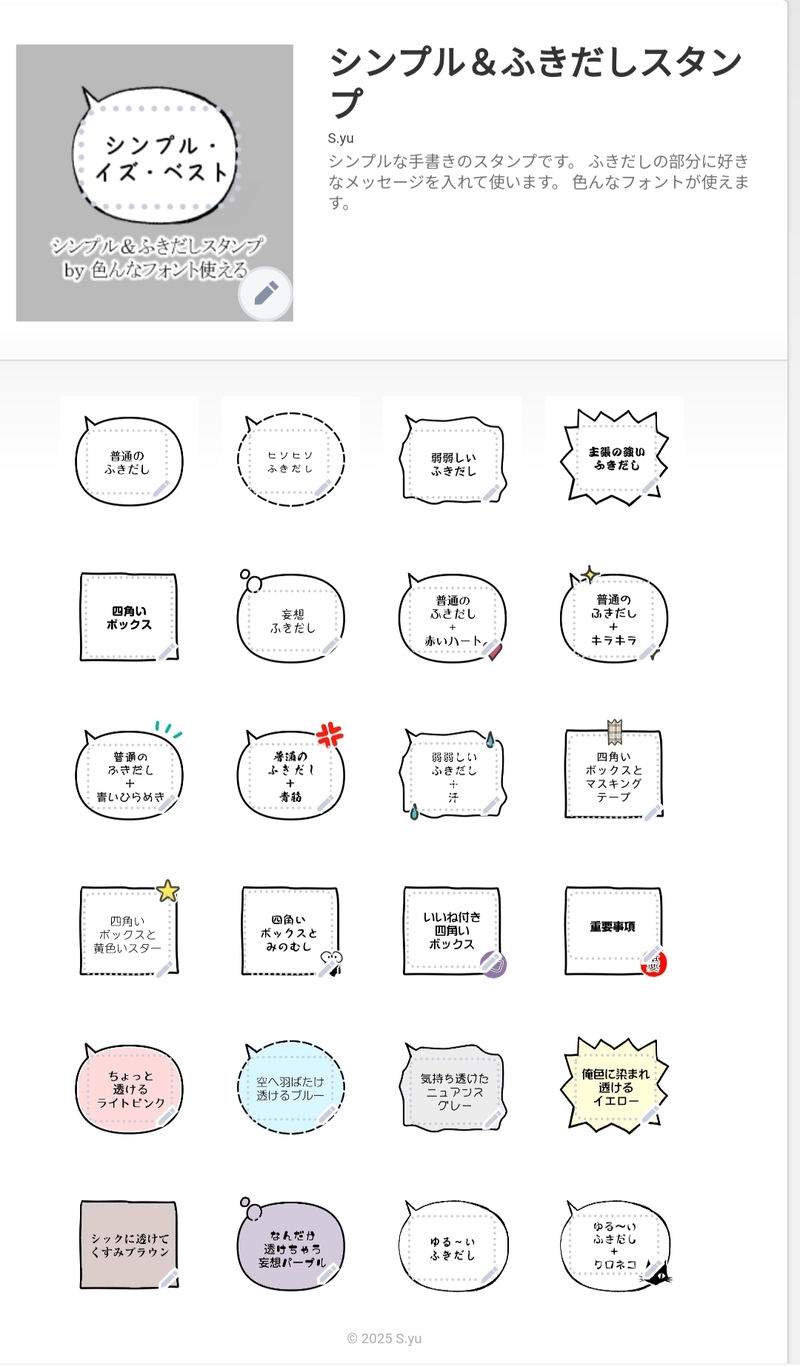Select the ライトピンク transparent bubble sticker

coord(129,1087)
